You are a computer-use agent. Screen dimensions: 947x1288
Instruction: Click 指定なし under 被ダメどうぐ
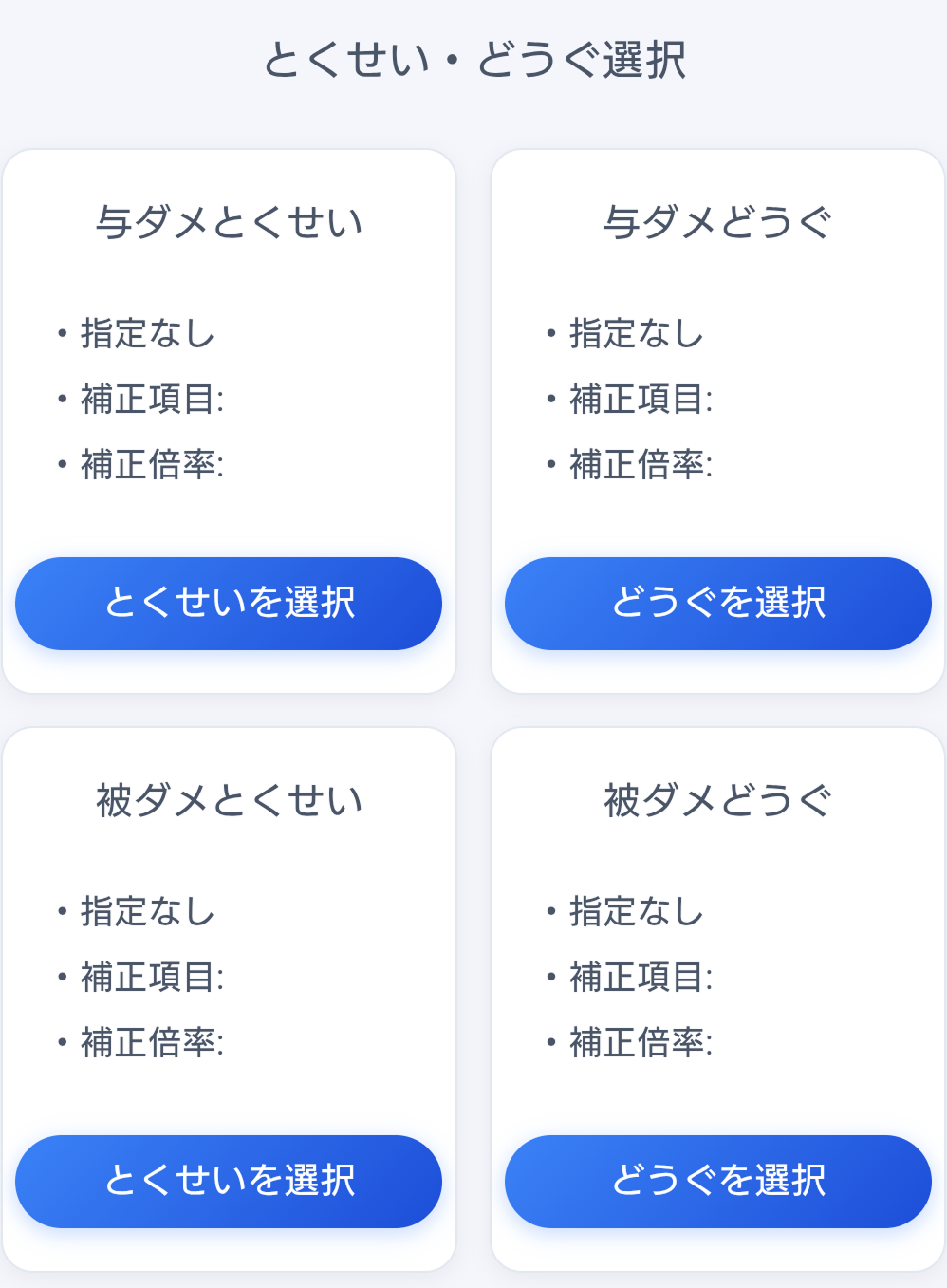point(634,912)
